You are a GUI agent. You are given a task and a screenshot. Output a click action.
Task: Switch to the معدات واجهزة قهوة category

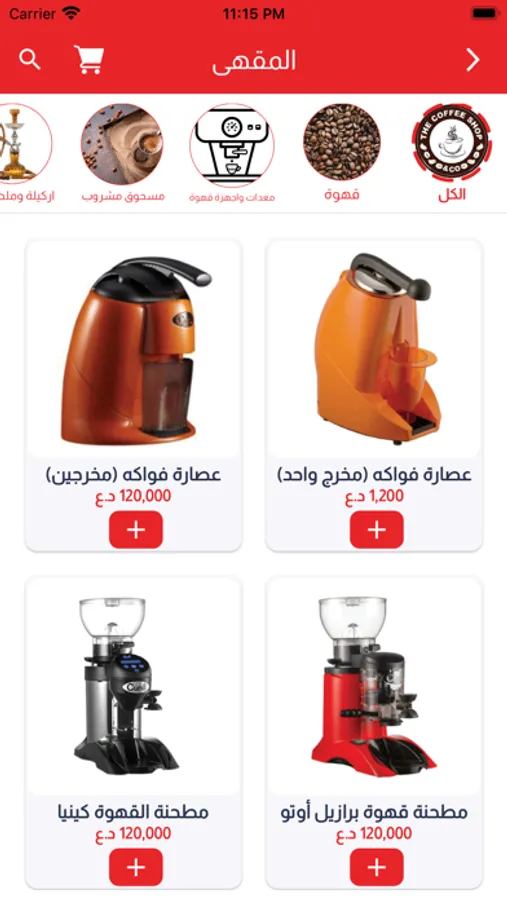[x=232, y=153]
